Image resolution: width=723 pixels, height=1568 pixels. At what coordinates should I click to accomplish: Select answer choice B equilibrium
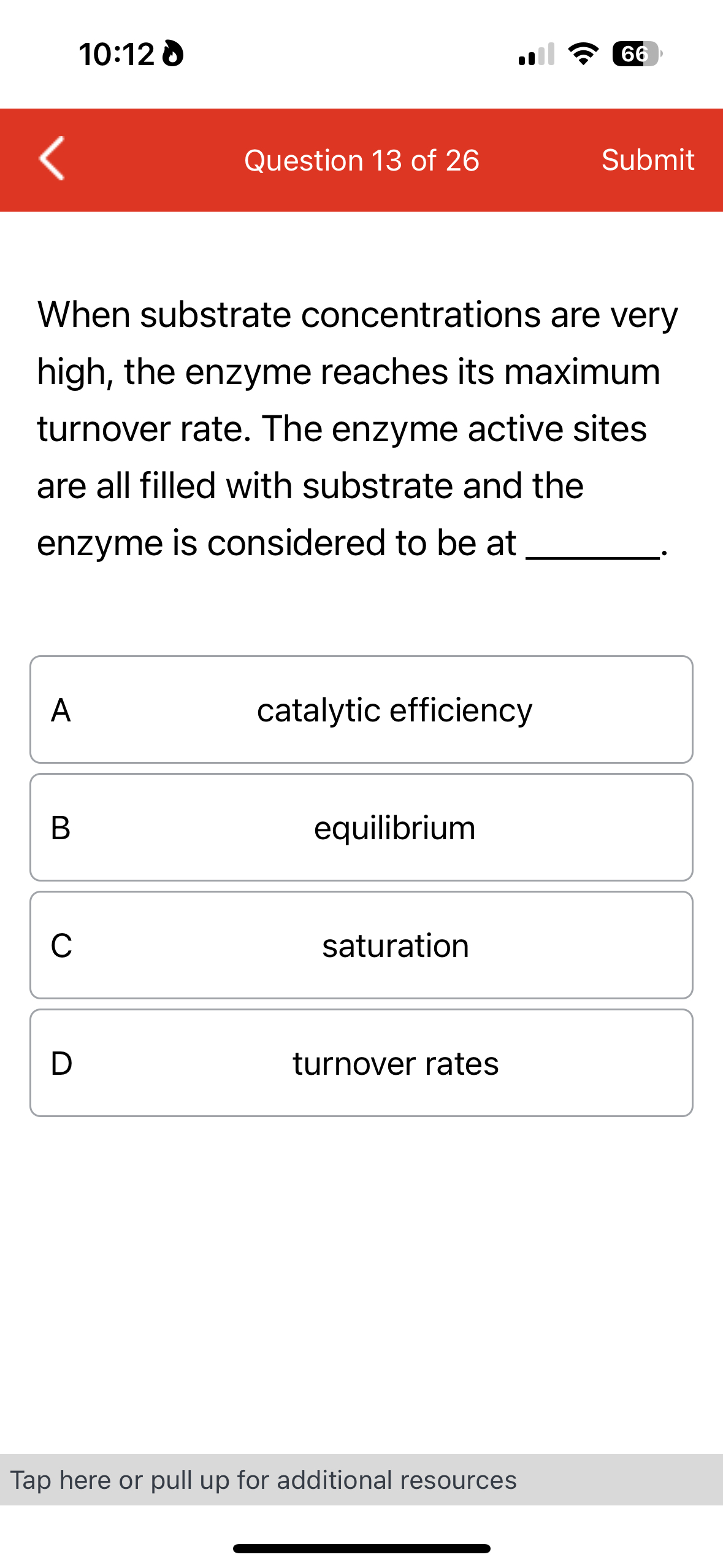361,828
